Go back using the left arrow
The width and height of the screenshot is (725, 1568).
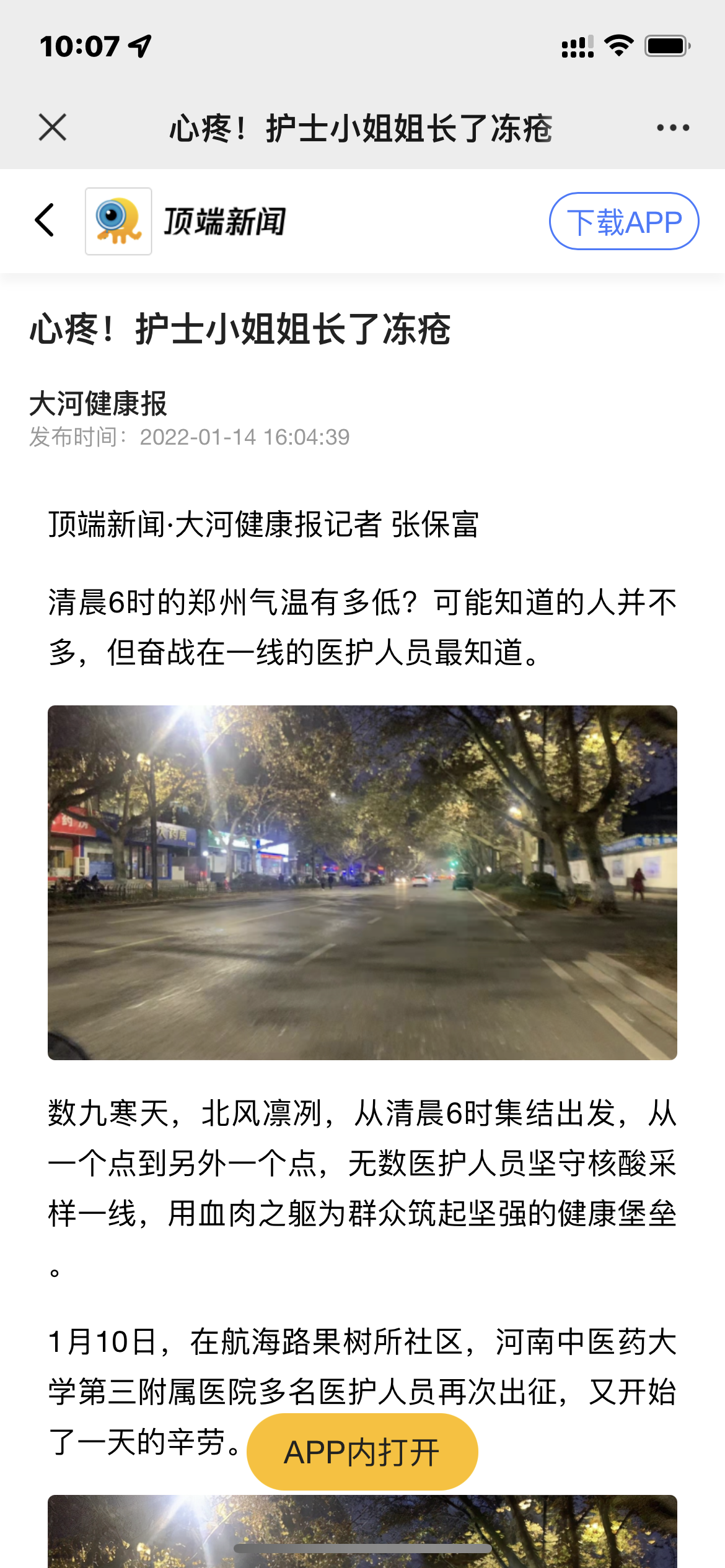[x=45, y=220]
